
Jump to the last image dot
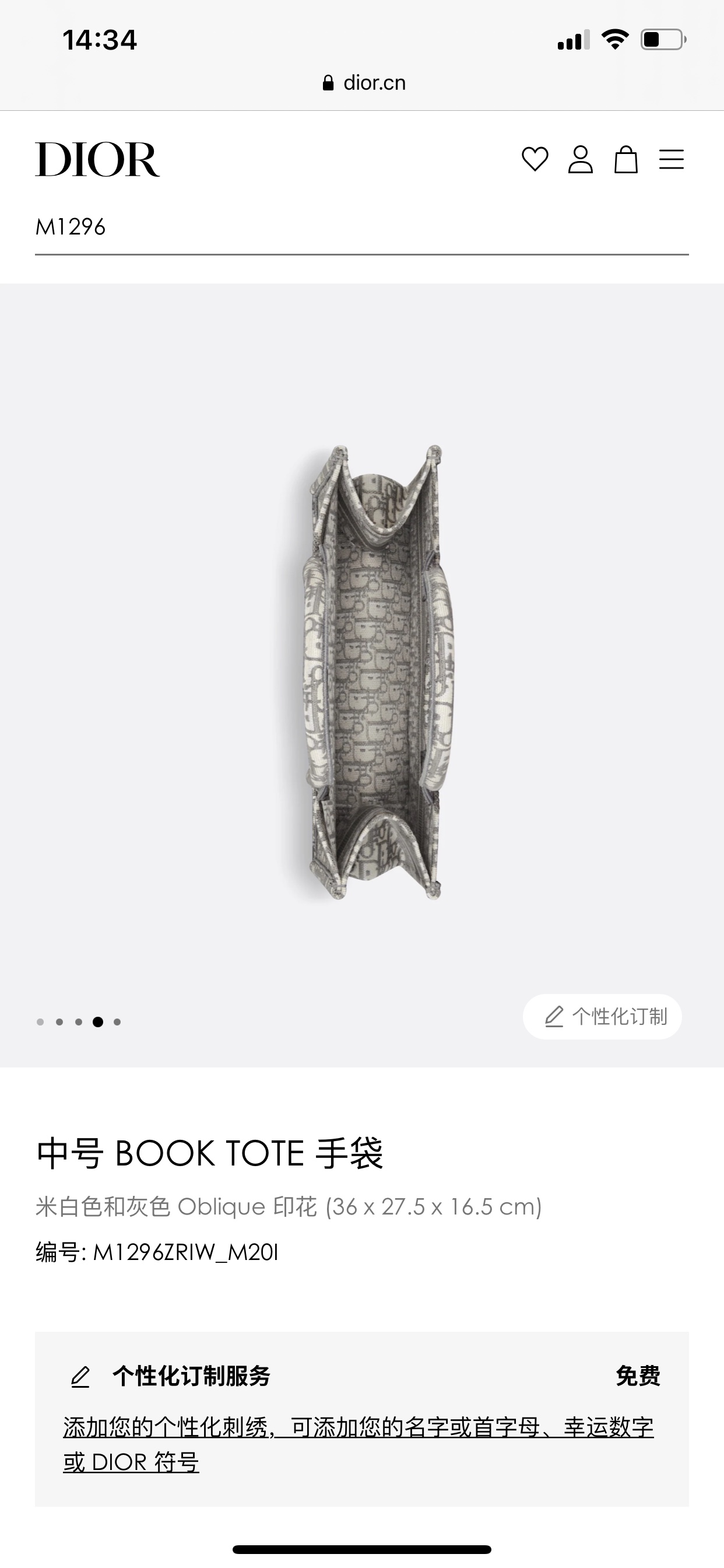click(x=117, y=1022)
